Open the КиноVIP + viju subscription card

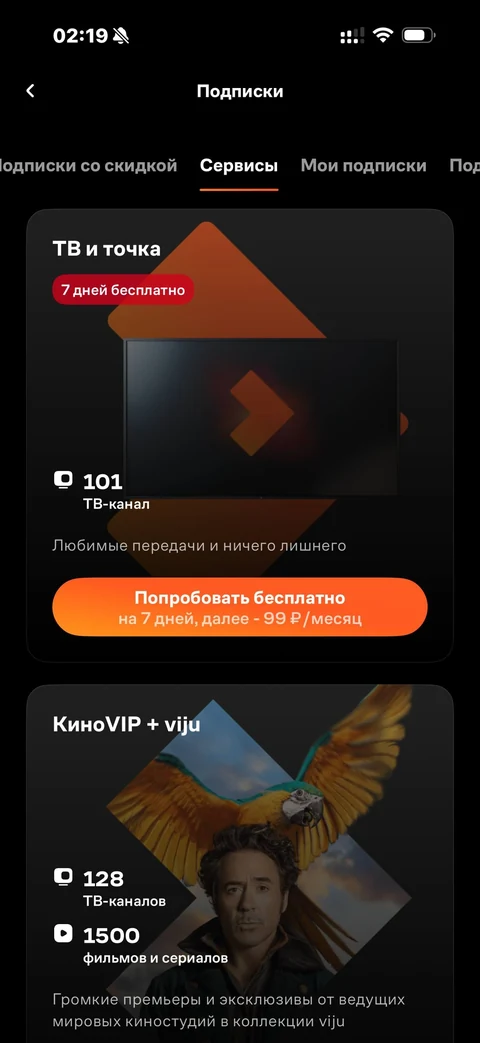tap(240, 863)
